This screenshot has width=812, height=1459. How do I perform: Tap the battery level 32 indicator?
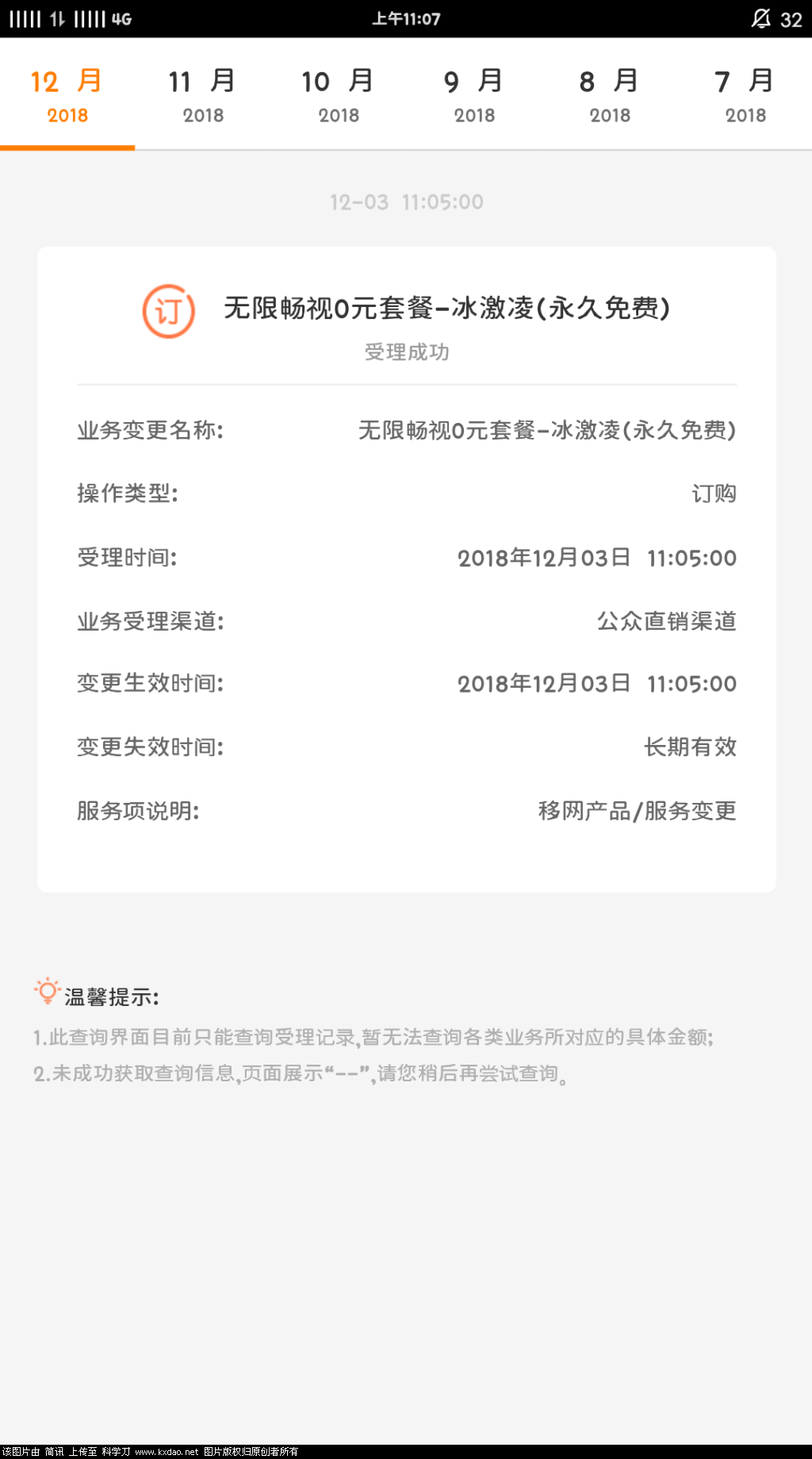[x=789, y=18]
